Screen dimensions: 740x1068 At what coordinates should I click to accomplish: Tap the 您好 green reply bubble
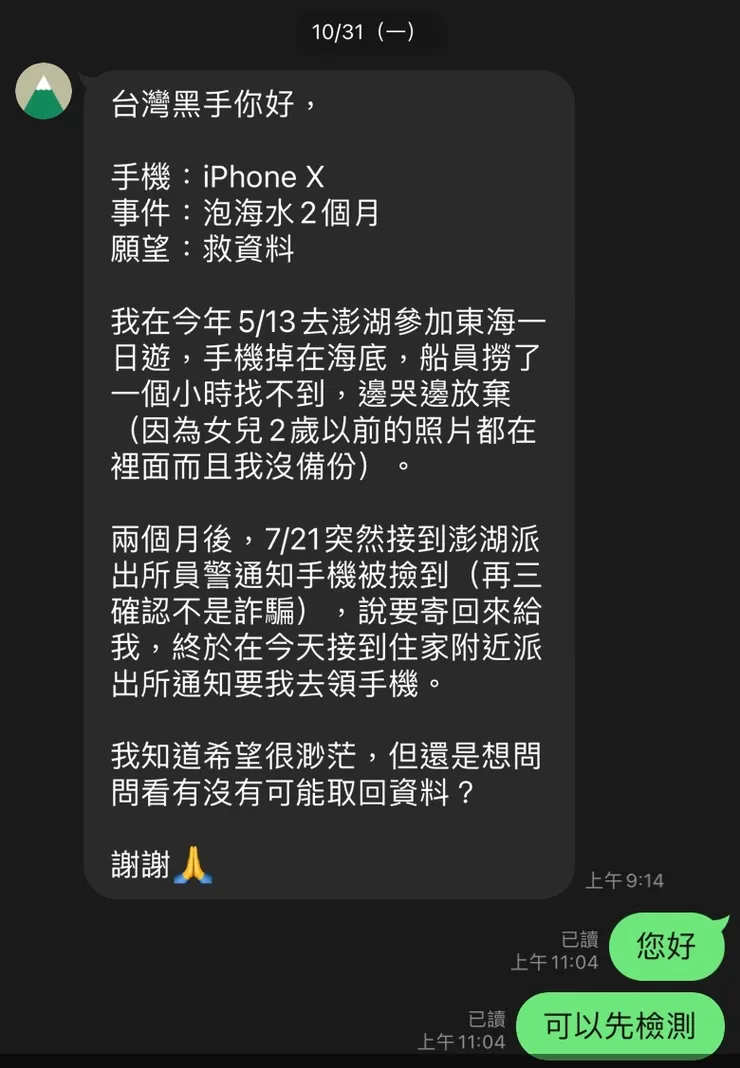click(x=667, y=947)
